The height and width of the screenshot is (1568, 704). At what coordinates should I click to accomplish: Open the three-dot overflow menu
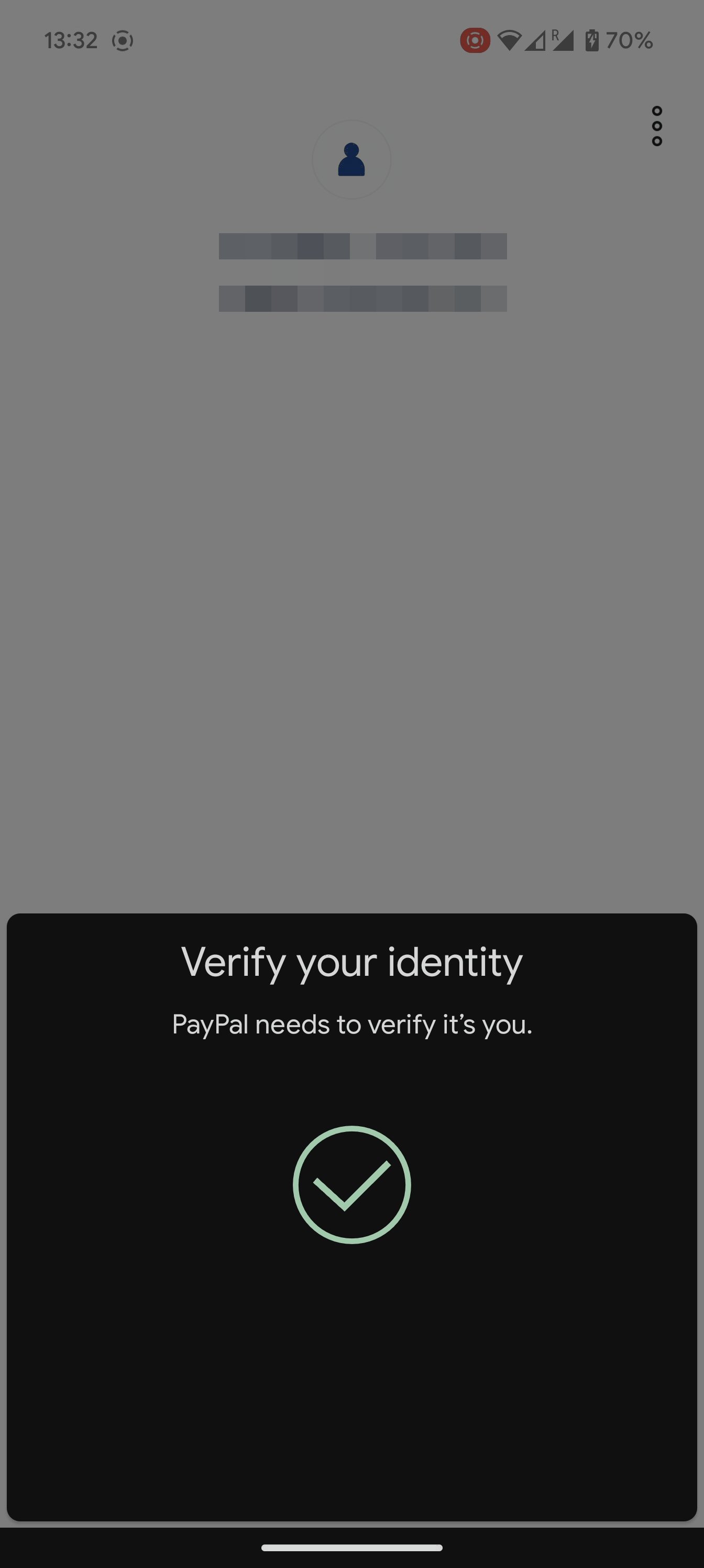[656, 126]
